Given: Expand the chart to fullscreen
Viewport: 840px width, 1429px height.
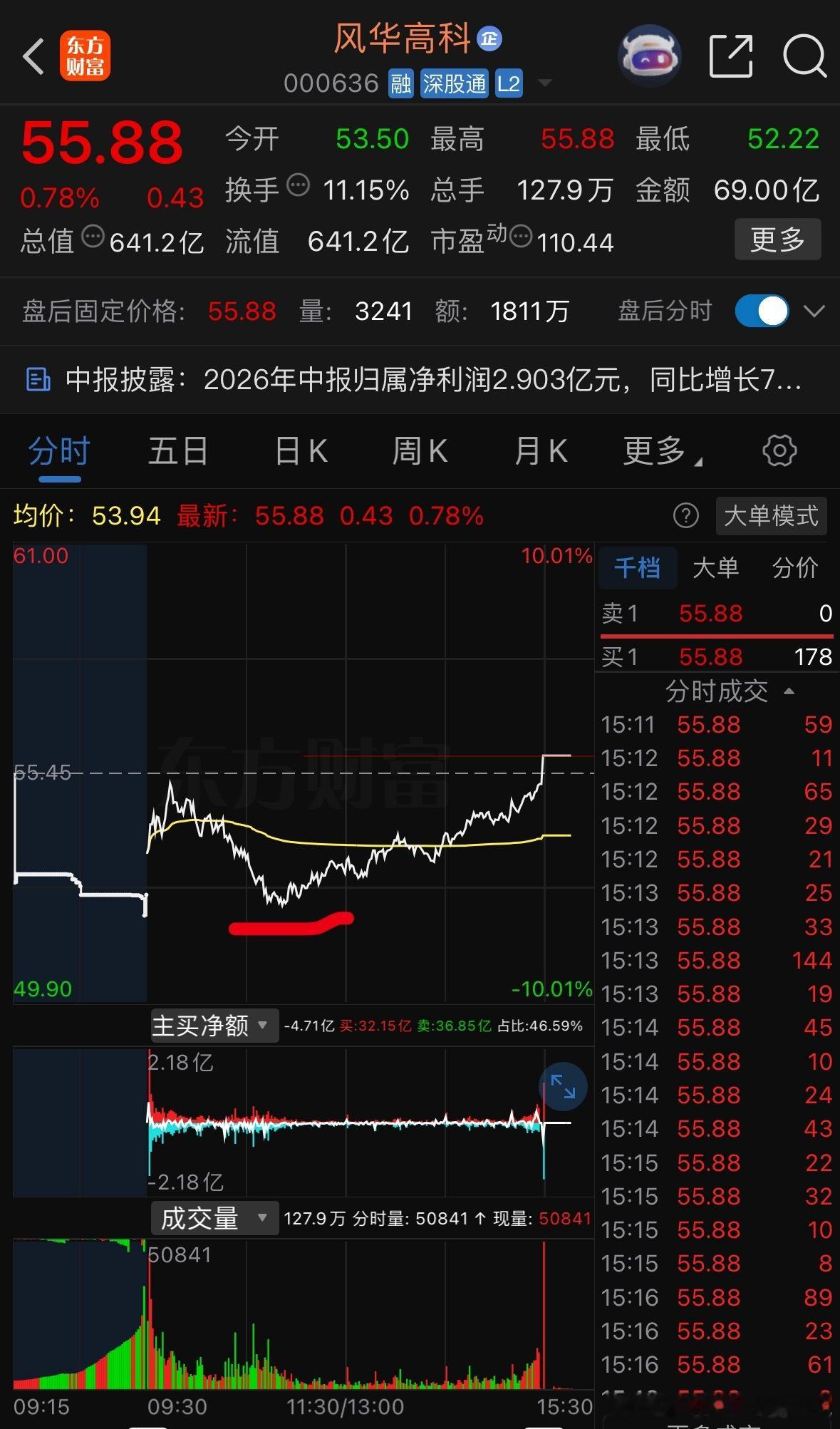Looking at the screenshot, I should pos(563,1087).
